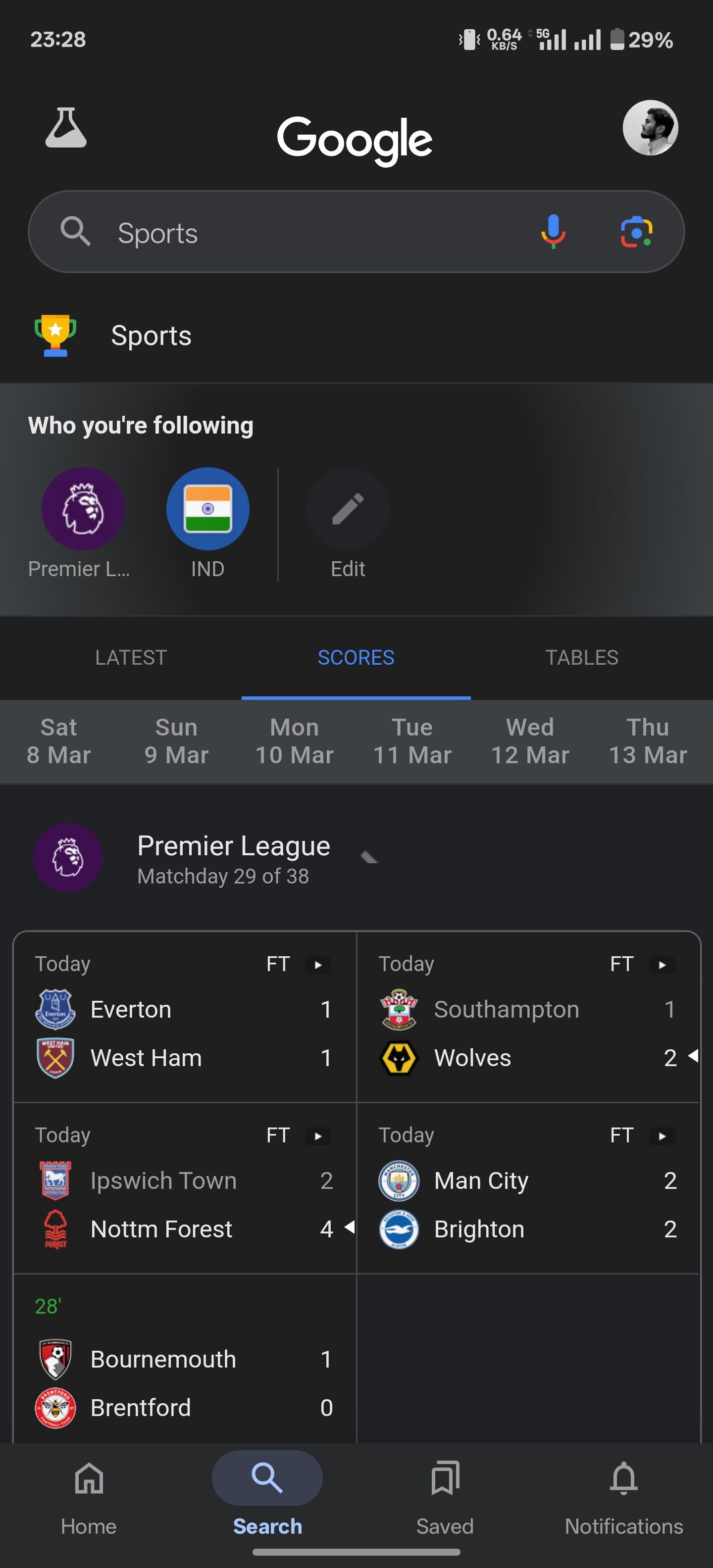Open the followed Premier League team
The image size is (713, 1568).
(83, 509)
